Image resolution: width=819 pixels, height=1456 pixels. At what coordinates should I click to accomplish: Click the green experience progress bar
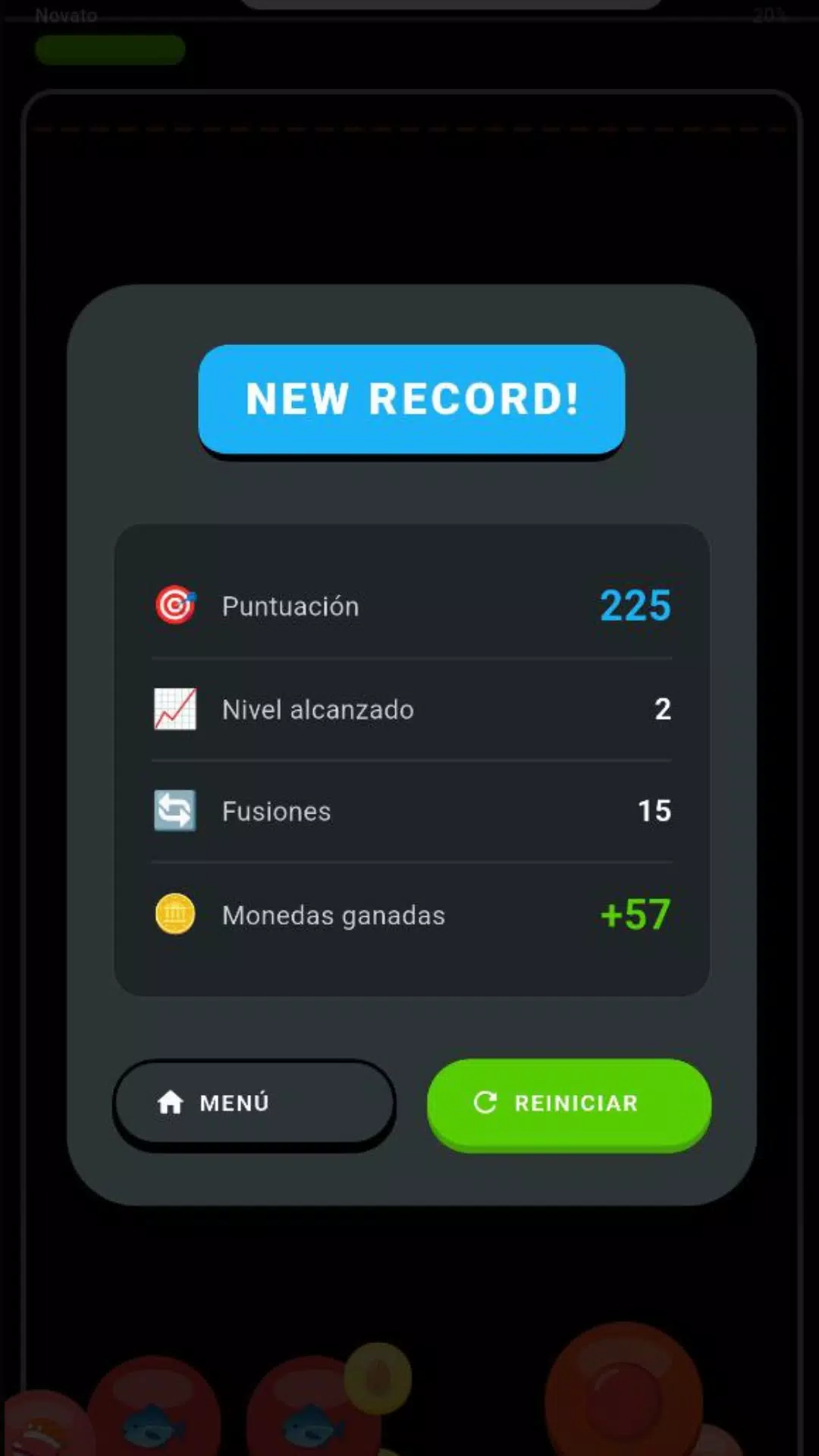tap(108, 49)
